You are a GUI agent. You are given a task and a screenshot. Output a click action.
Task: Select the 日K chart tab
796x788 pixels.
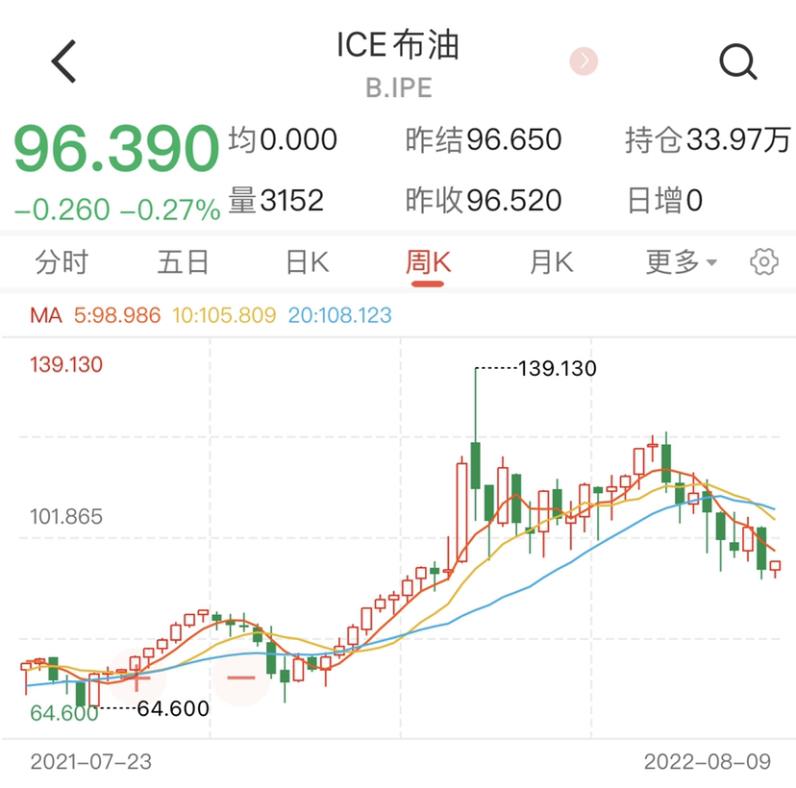pos(306,262)
